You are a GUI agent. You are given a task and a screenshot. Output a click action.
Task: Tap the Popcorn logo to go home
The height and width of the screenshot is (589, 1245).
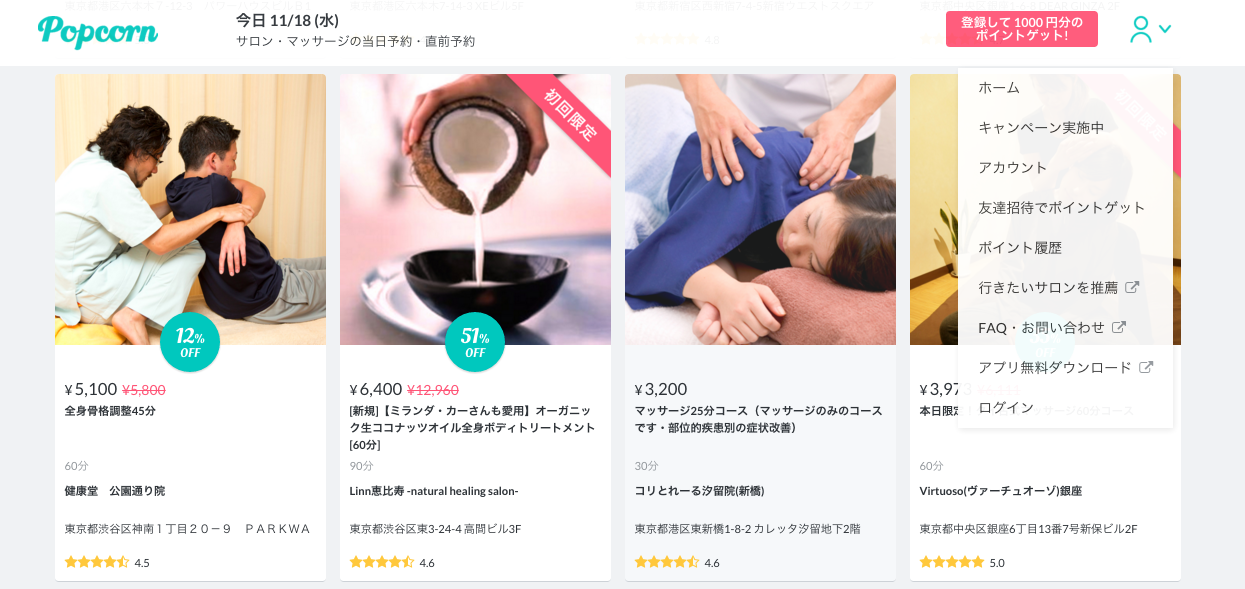[97, 31]
